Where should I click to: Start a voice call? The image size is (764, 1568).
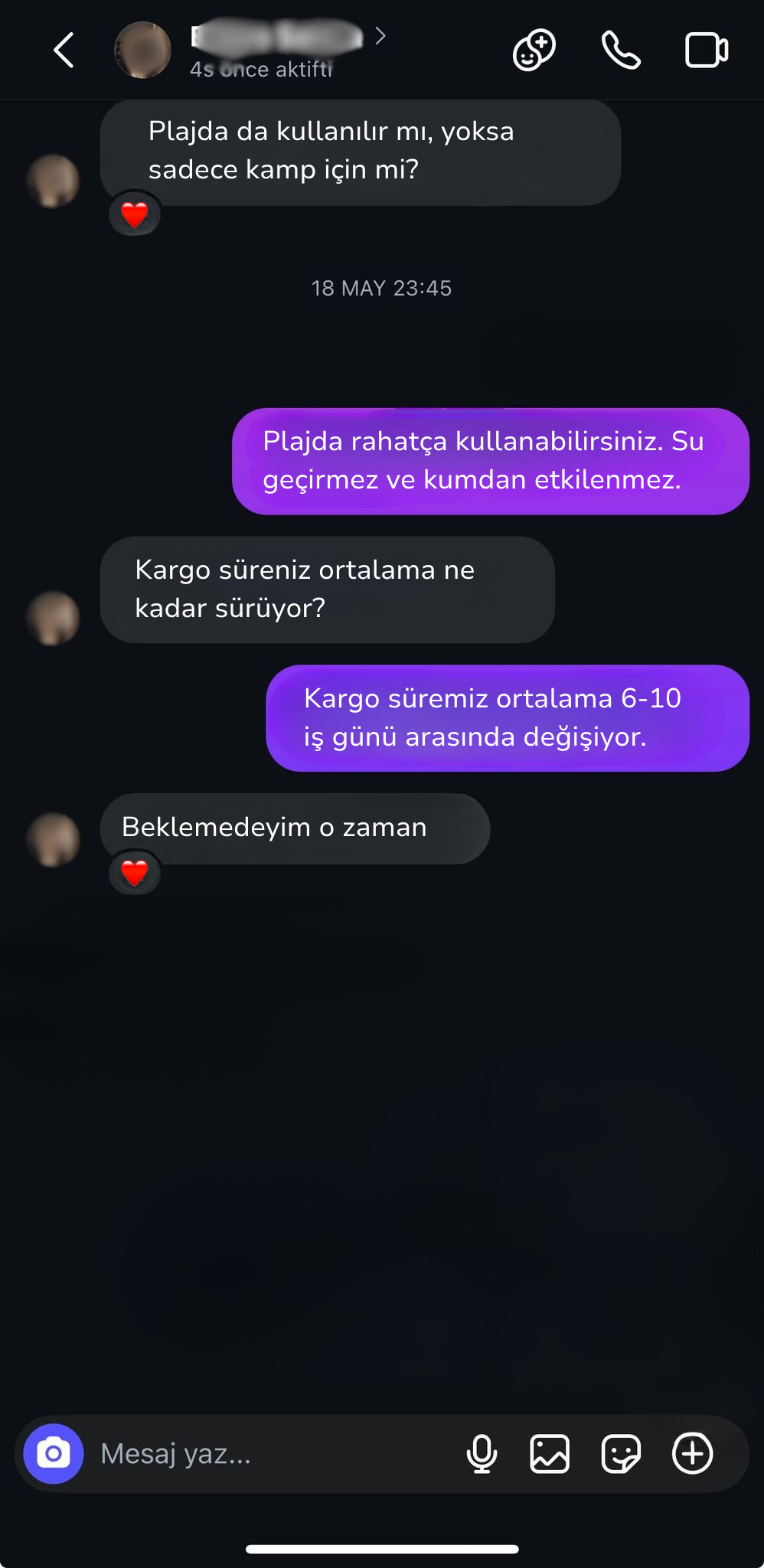click(621, 51)
